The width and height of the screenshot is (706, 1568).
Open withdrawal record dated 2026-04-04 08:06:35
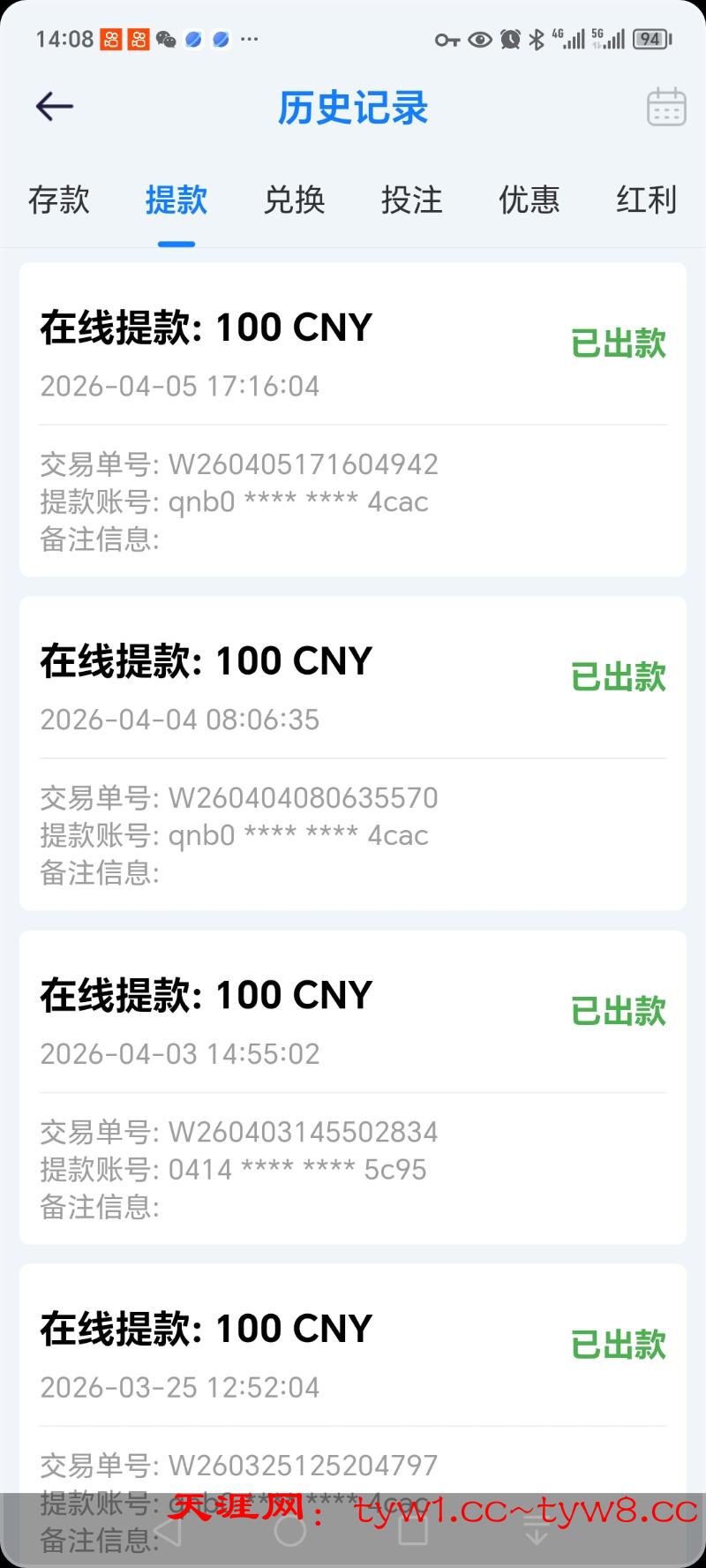click(353, 753)
